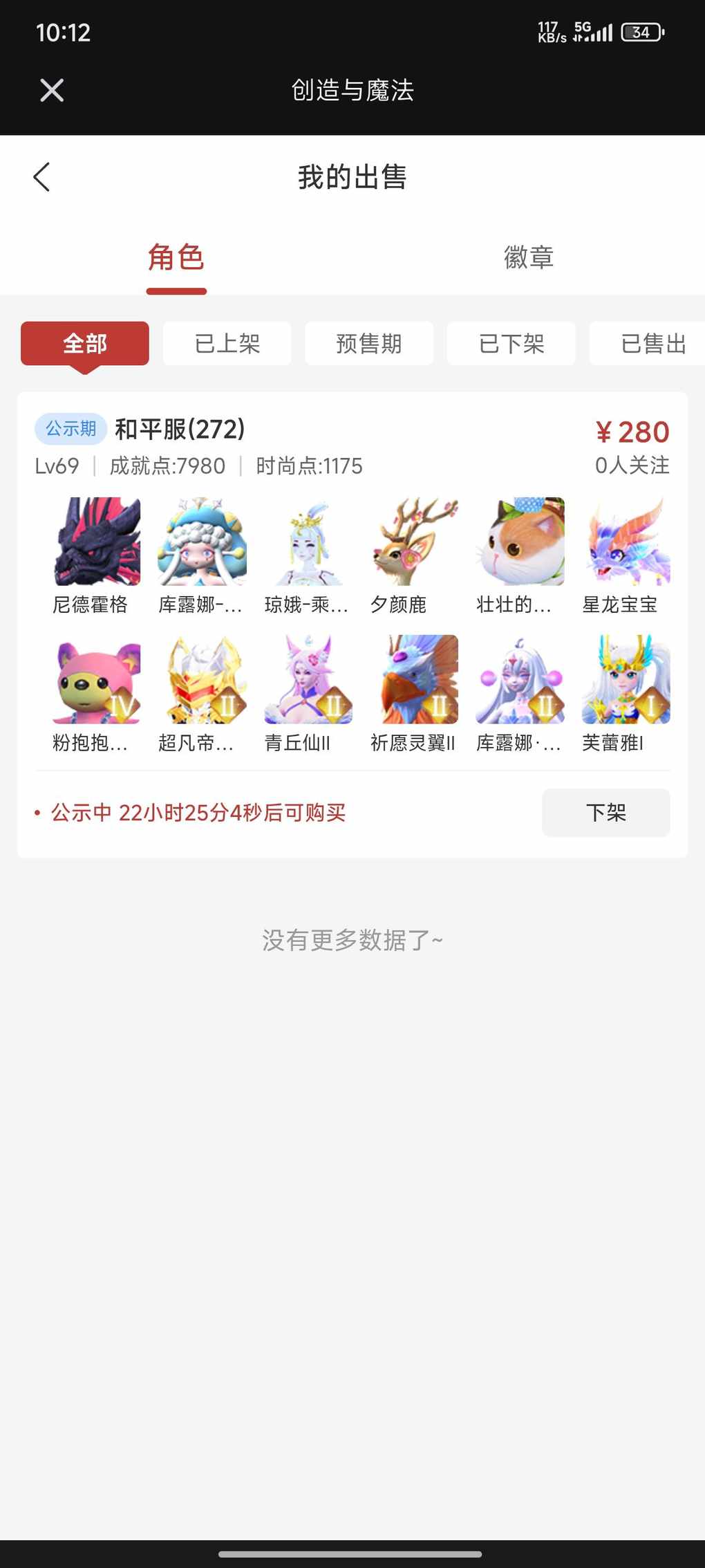Show 预售期 listings

[x=369, y=343]
